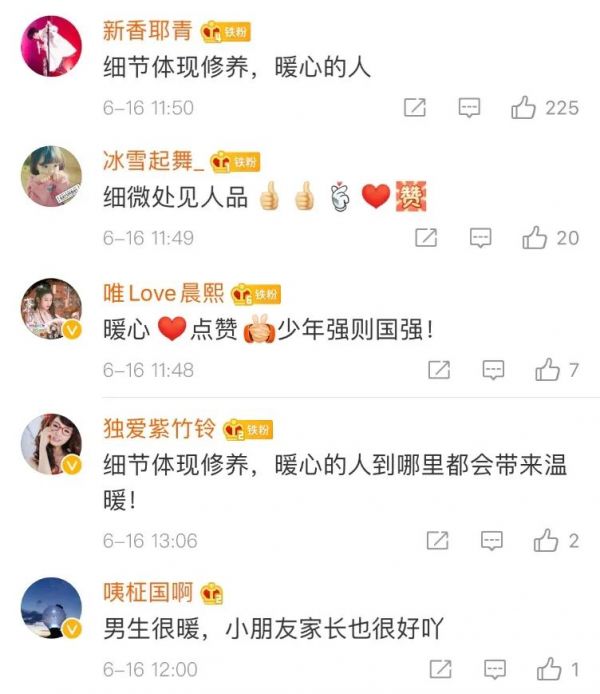
Task: Like the comment by 新香耶青
Action: click(524, 108)
